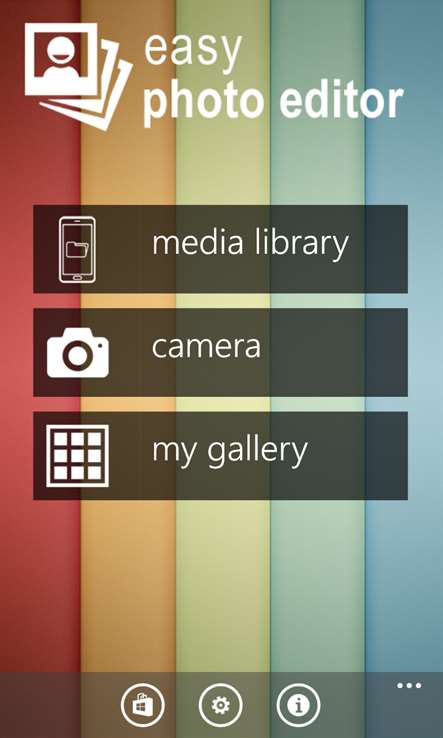This screenshot has width=443, height=738.
Task: Show app info icon
Action: pyautogui.click(x=298, y=706)
